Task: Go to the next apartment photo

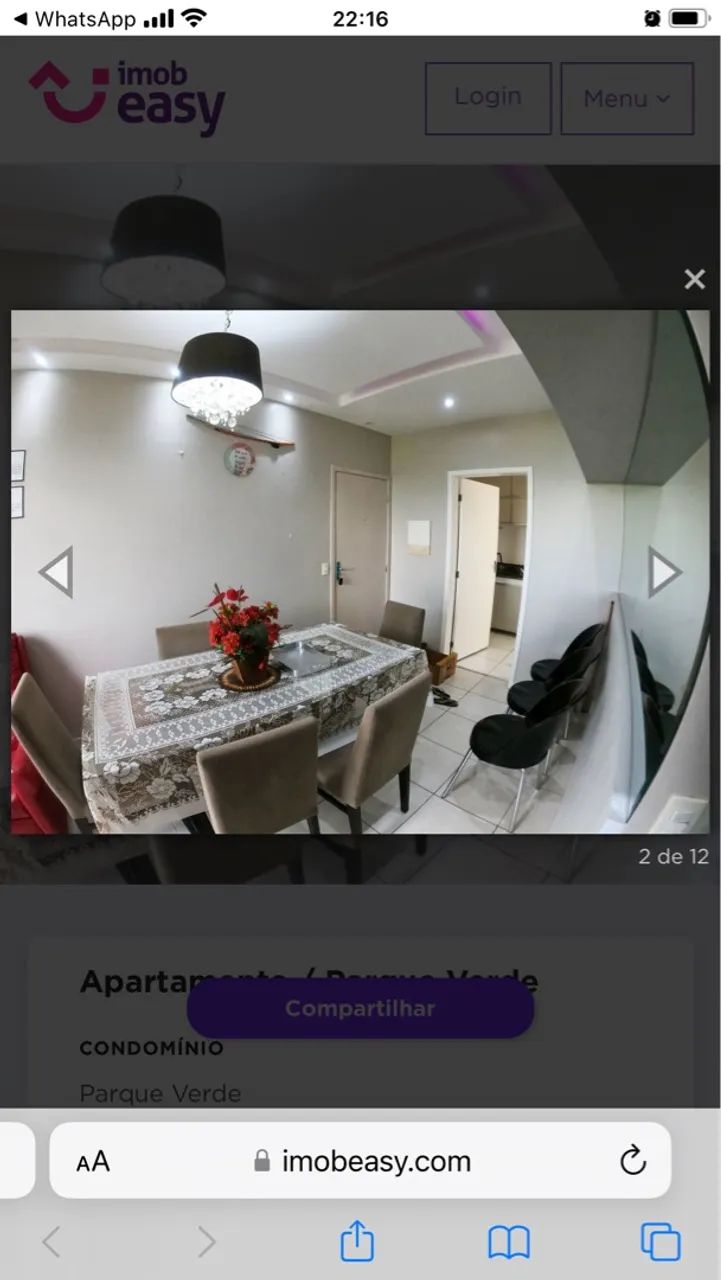Action: pyautogui.click(x=664, y=573)
